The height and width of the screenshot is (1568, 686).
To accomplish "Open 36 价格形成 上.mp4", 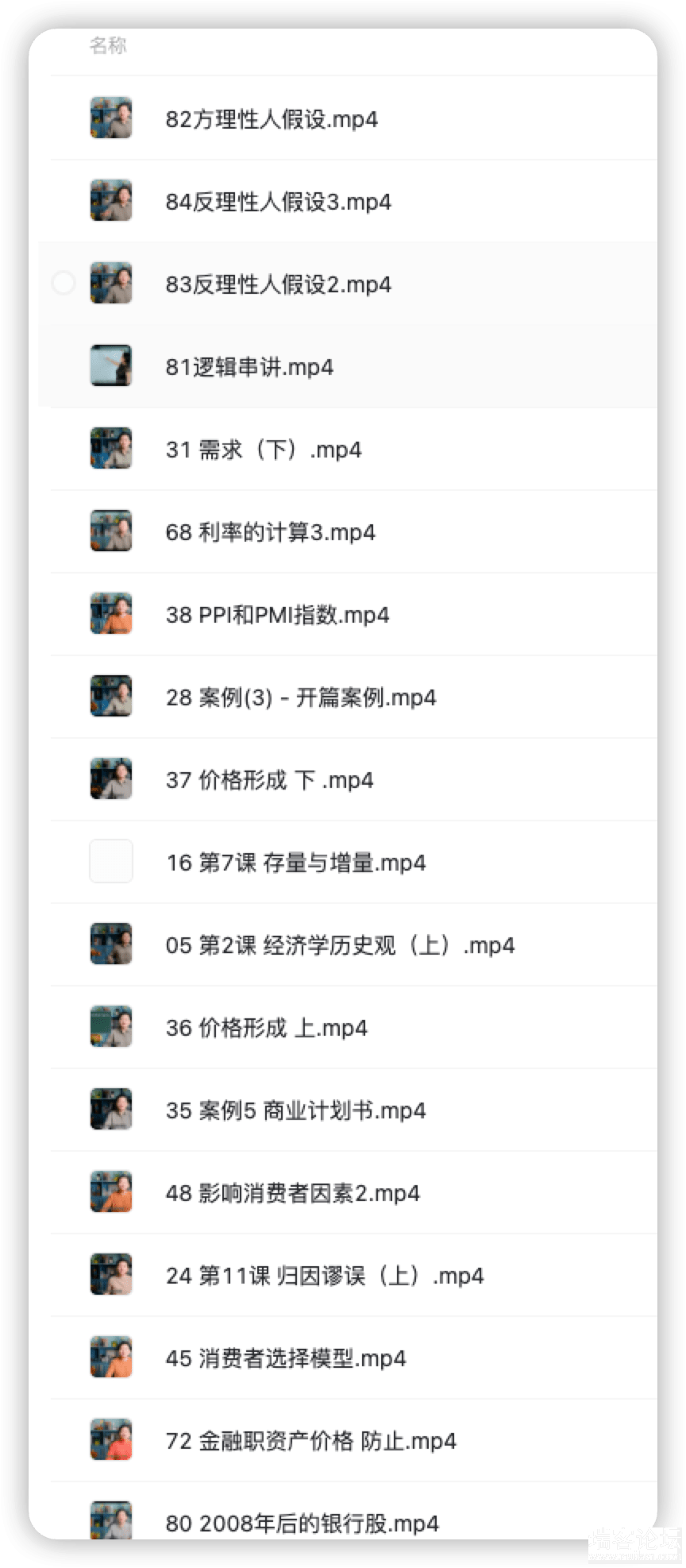I will click(267, 1028).
